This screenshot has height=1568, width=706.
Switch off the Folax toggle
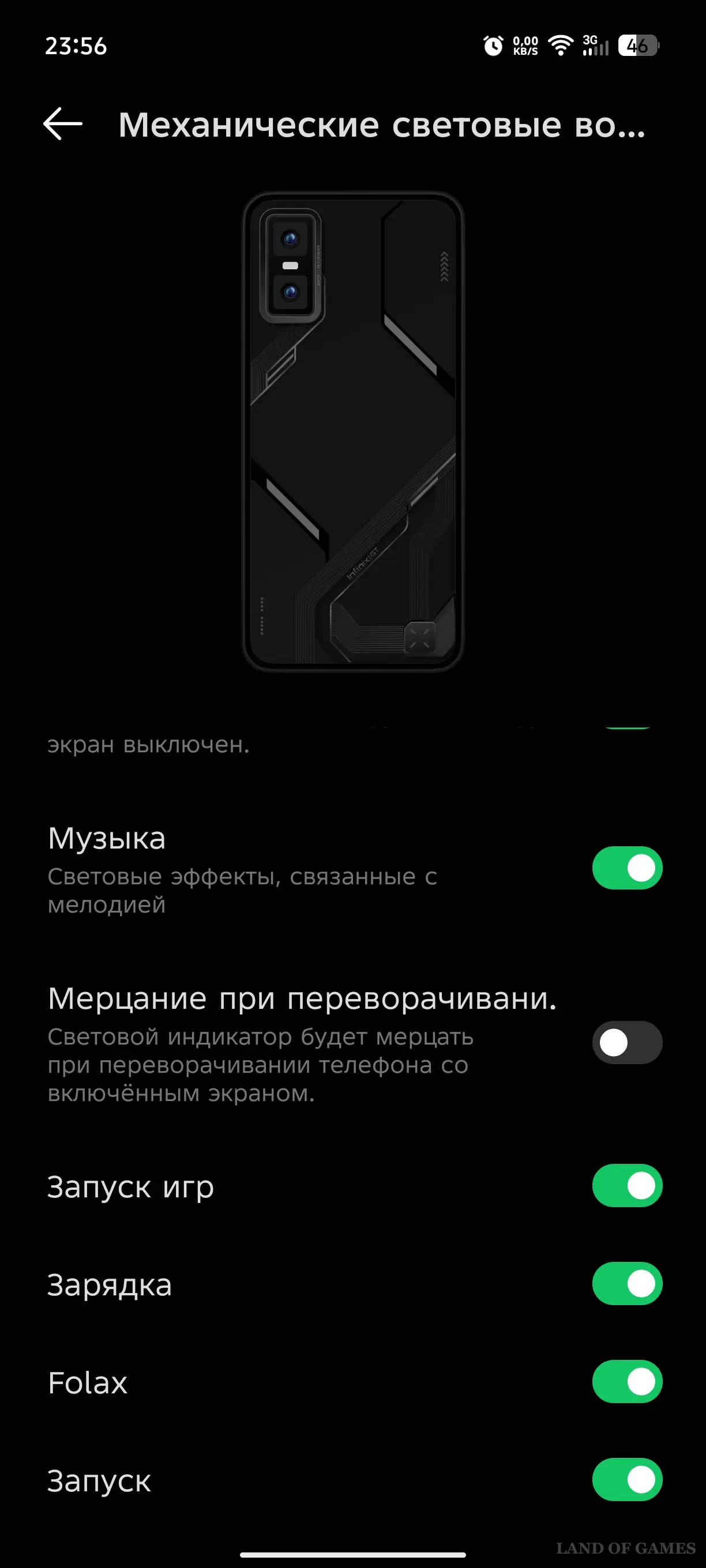point(627,1381)
